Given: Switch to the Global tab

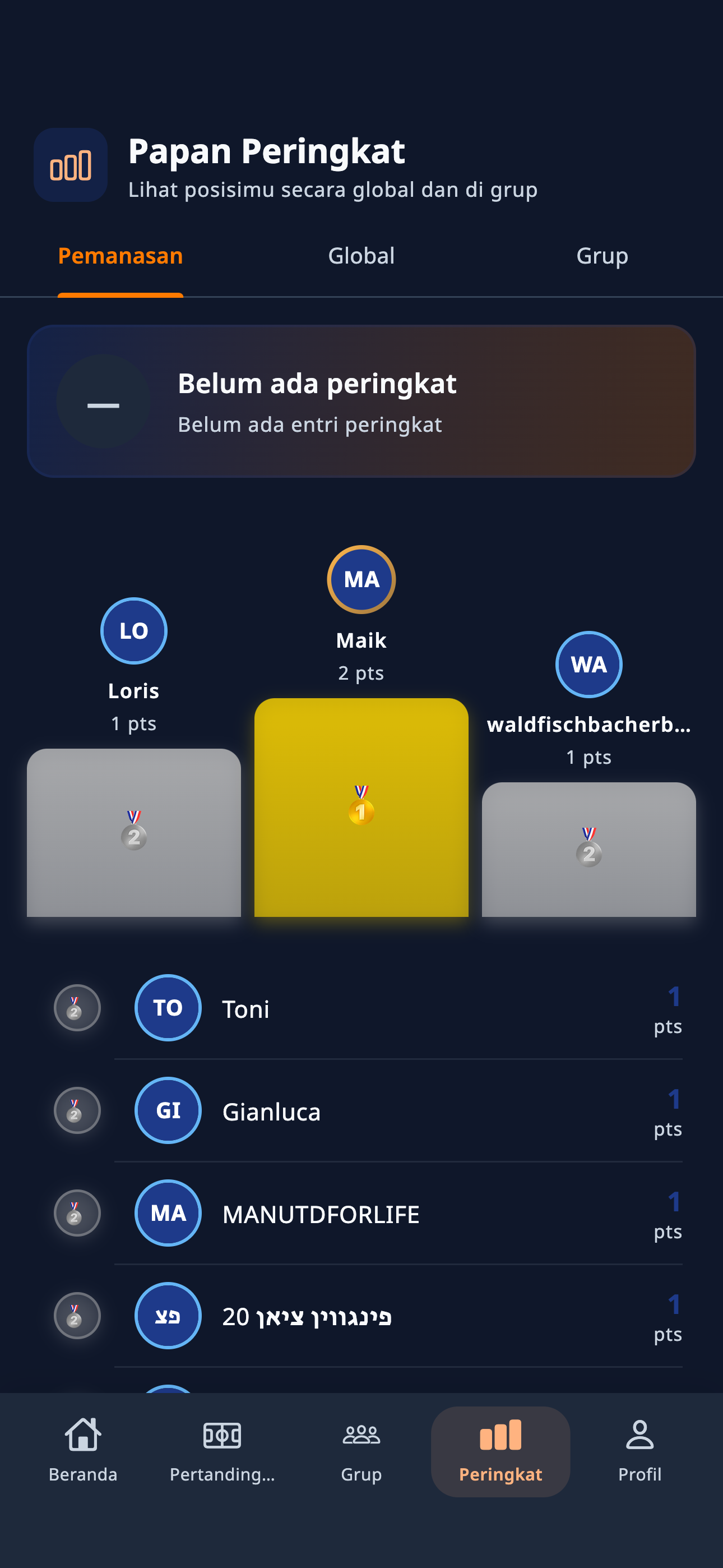Looking at the screenshot, I should (361, 256).
